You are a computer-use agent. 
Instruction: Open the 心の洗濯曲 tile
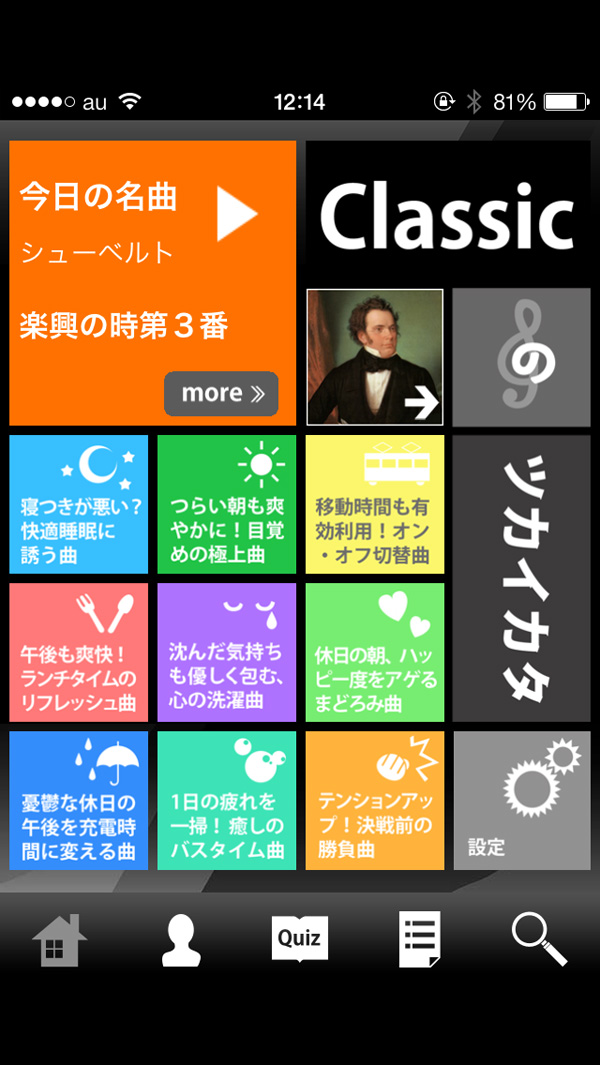(x=227, y=652)
